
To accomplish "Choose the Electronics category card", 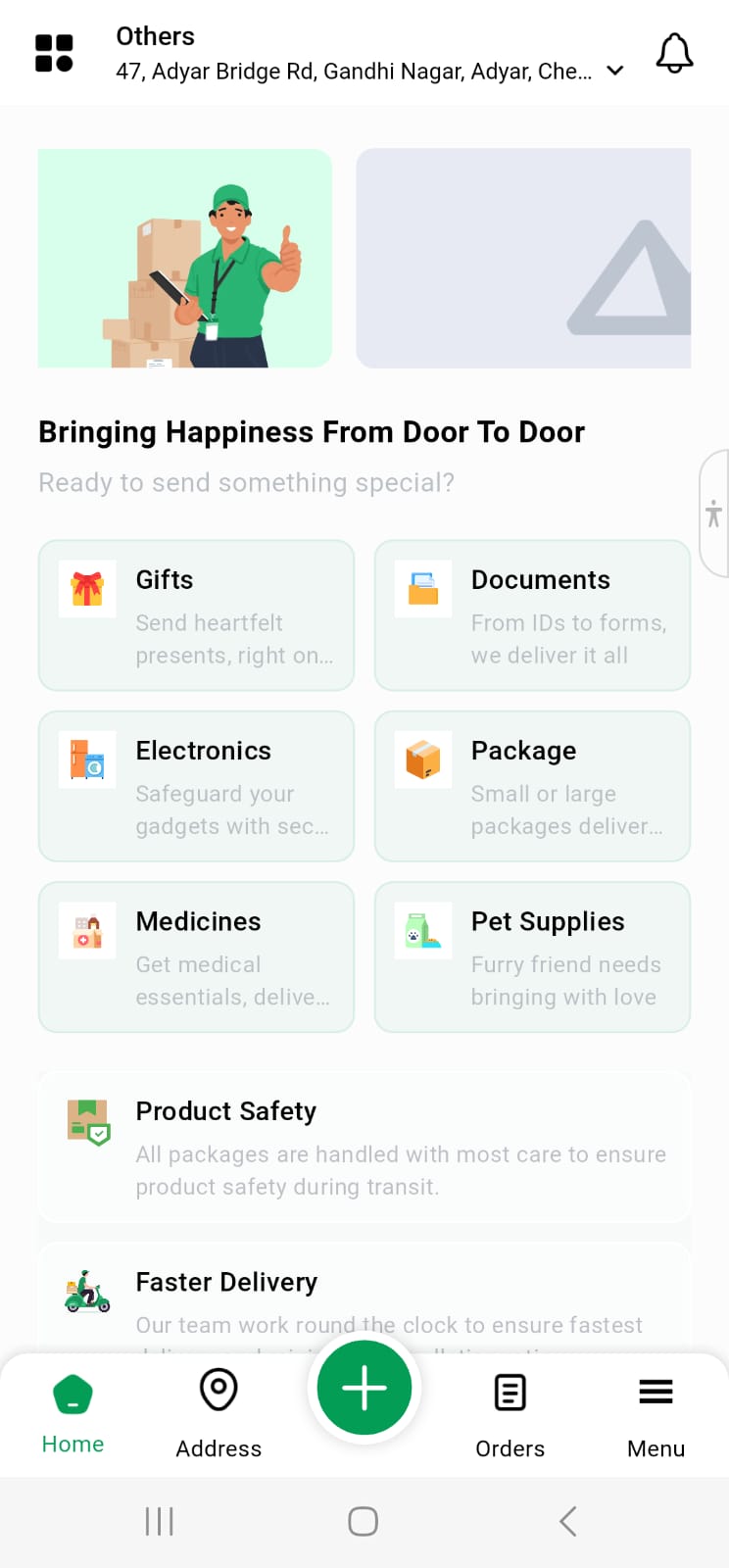I will click(x=196, y=786).
